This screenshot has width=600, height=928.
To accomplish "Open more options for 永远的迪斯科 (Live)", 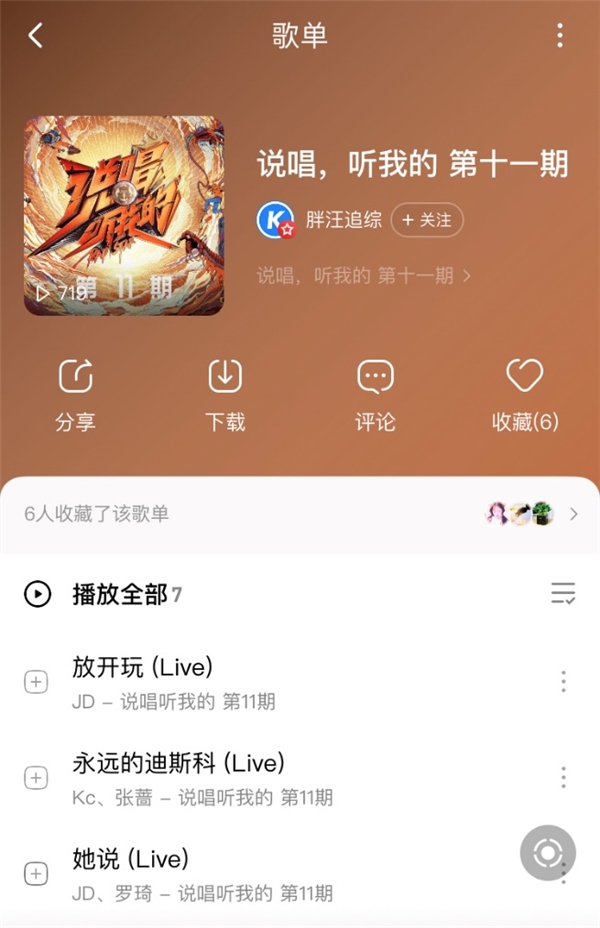I will click(563, 778).
